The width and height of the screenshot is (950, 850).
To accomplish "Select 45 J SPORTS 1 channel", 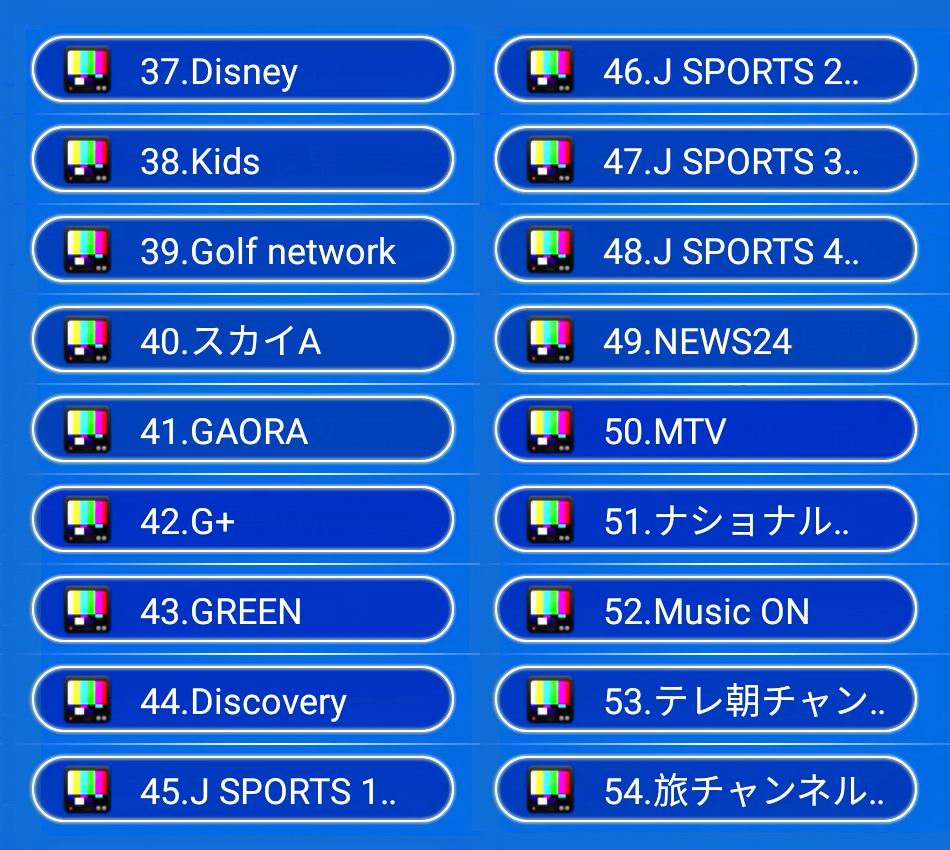I will [242, 791].
